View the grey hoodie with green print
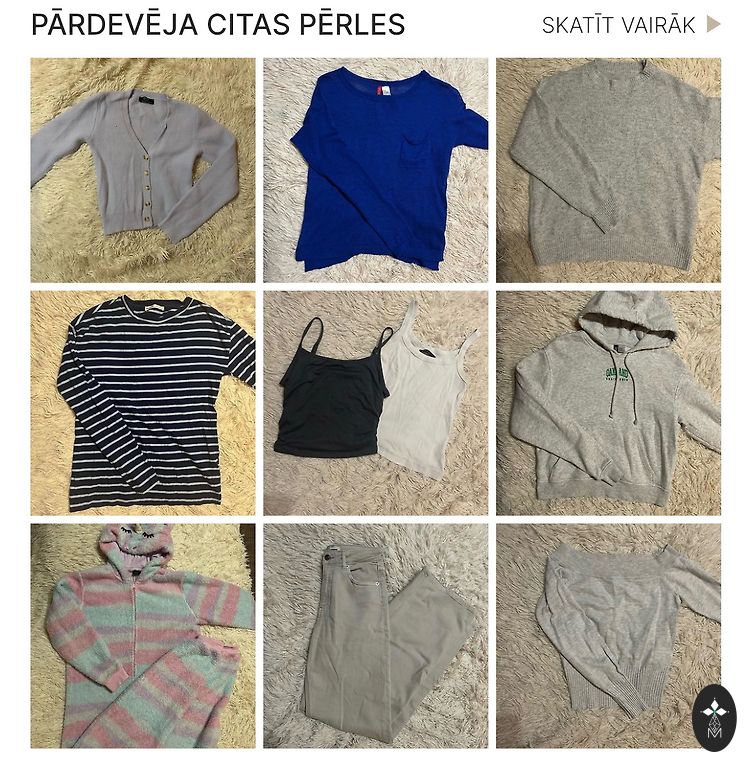 [x=608, y=402]
